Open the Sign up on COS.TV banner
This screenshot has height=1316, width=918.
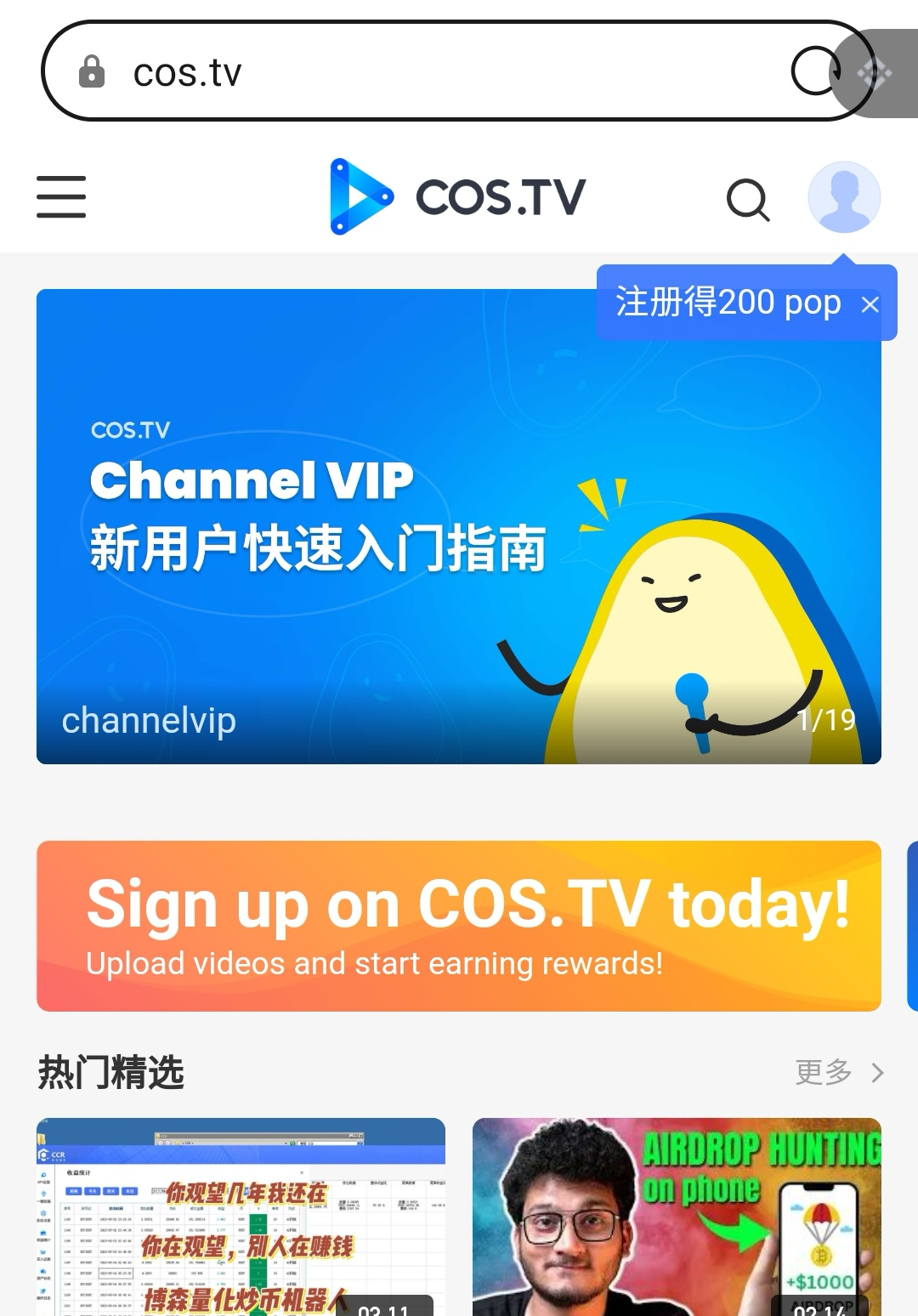tap(459, 926)
